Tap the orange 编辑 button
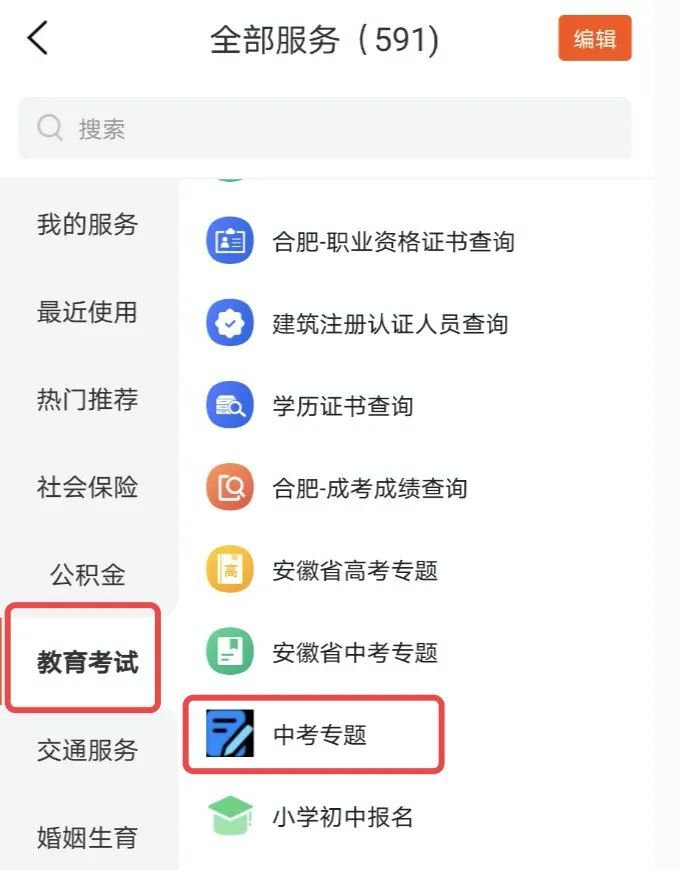 coord(594,39)
